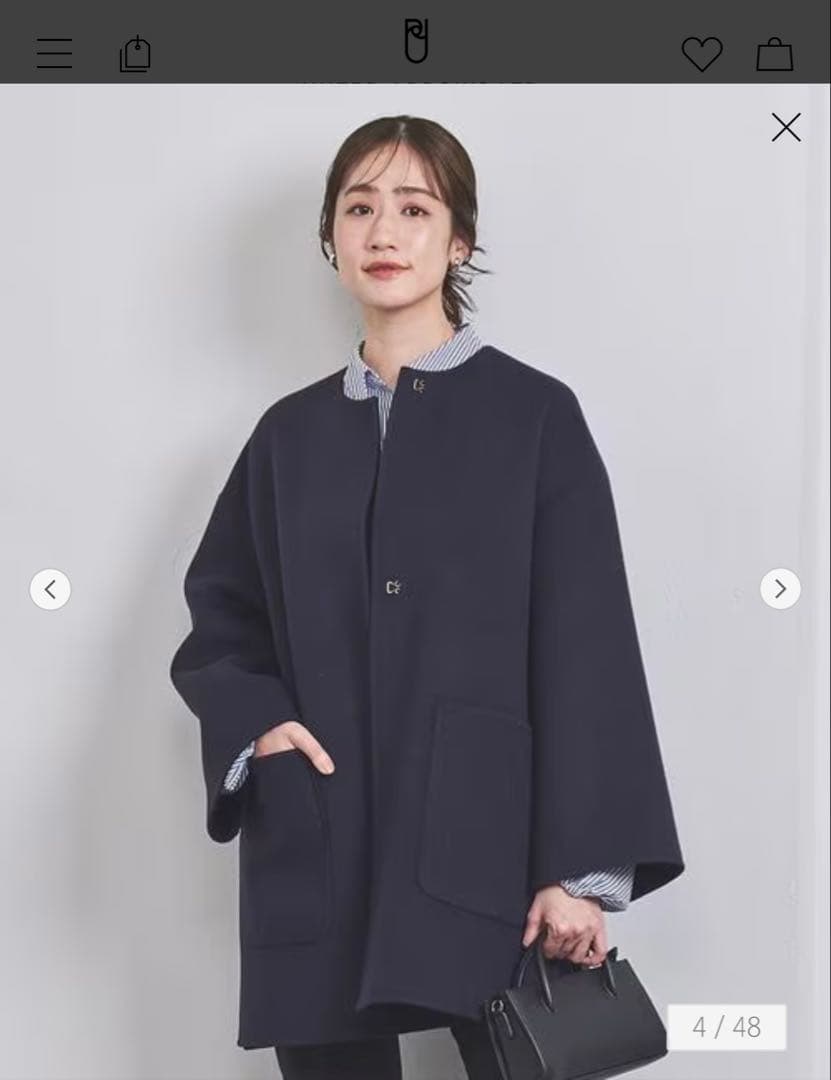Go to the store logo home
831x1080 pixels.
[416, 42]
